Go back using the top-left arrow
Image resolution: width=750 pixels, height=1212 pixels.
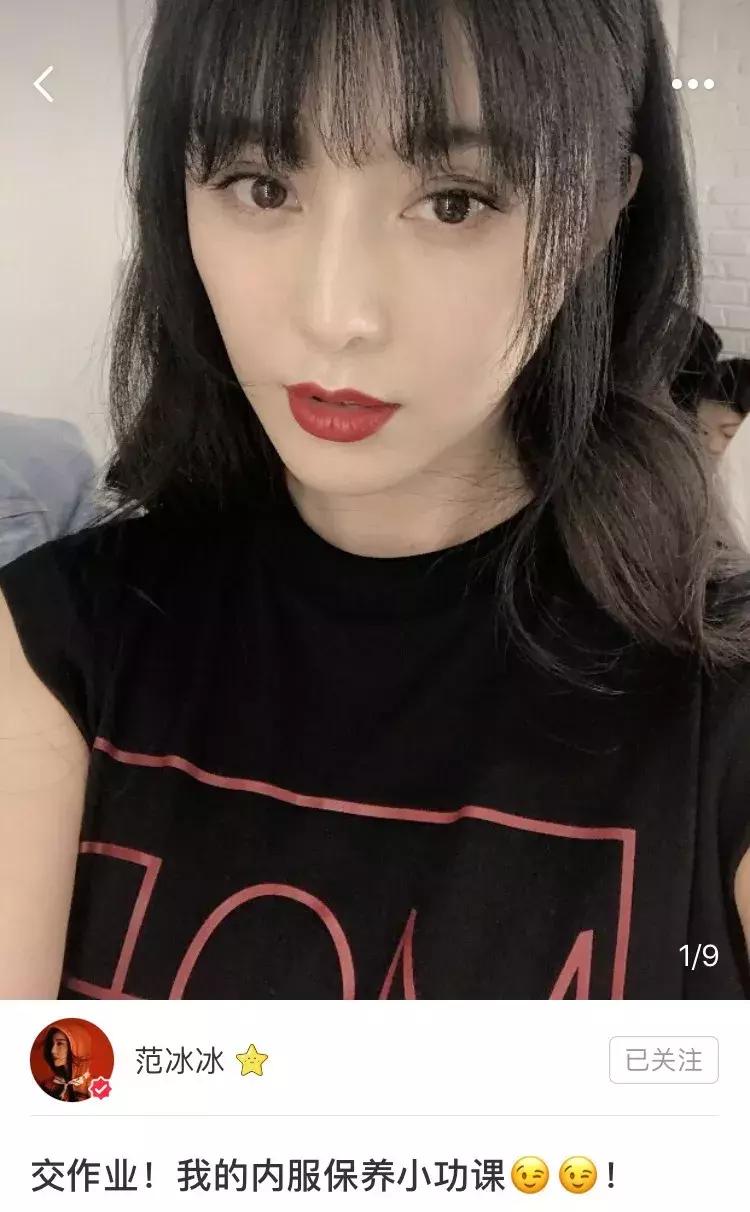[x=44, y=84]
